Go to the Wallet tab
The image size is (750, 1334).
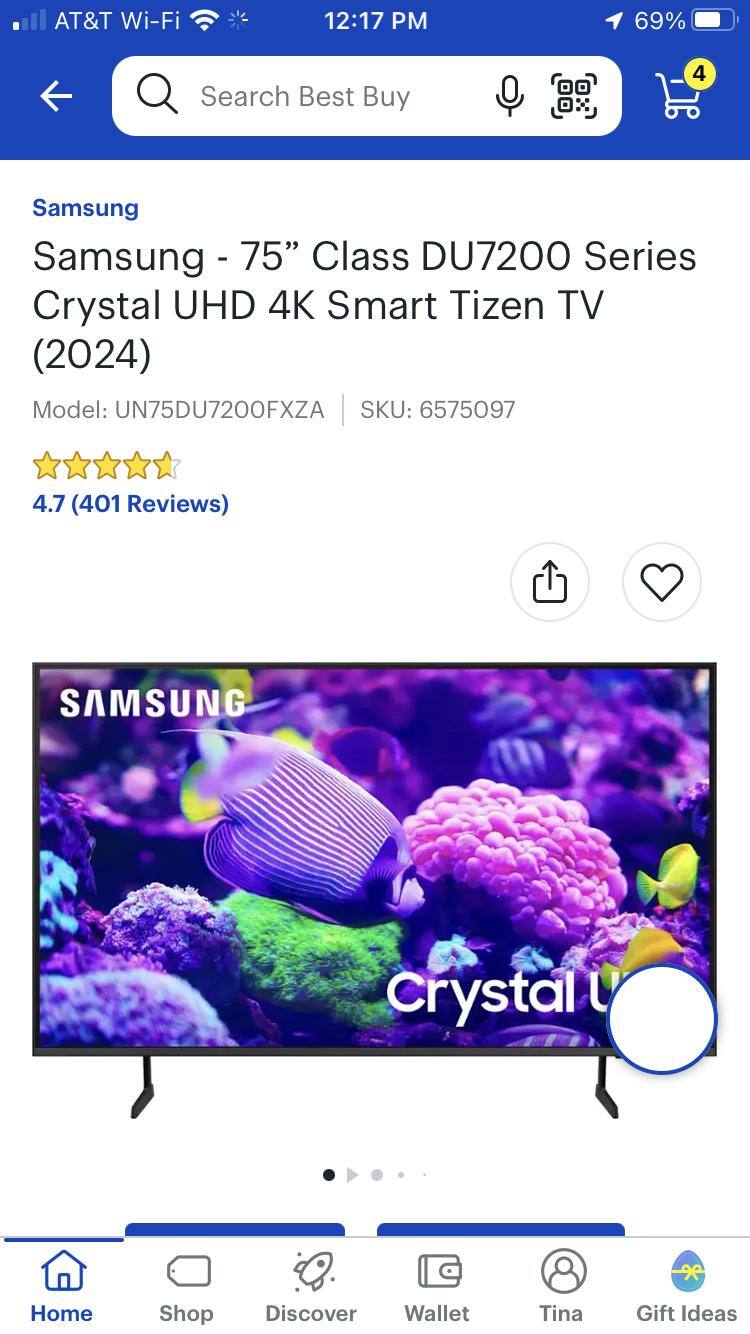pos(437,1287)
